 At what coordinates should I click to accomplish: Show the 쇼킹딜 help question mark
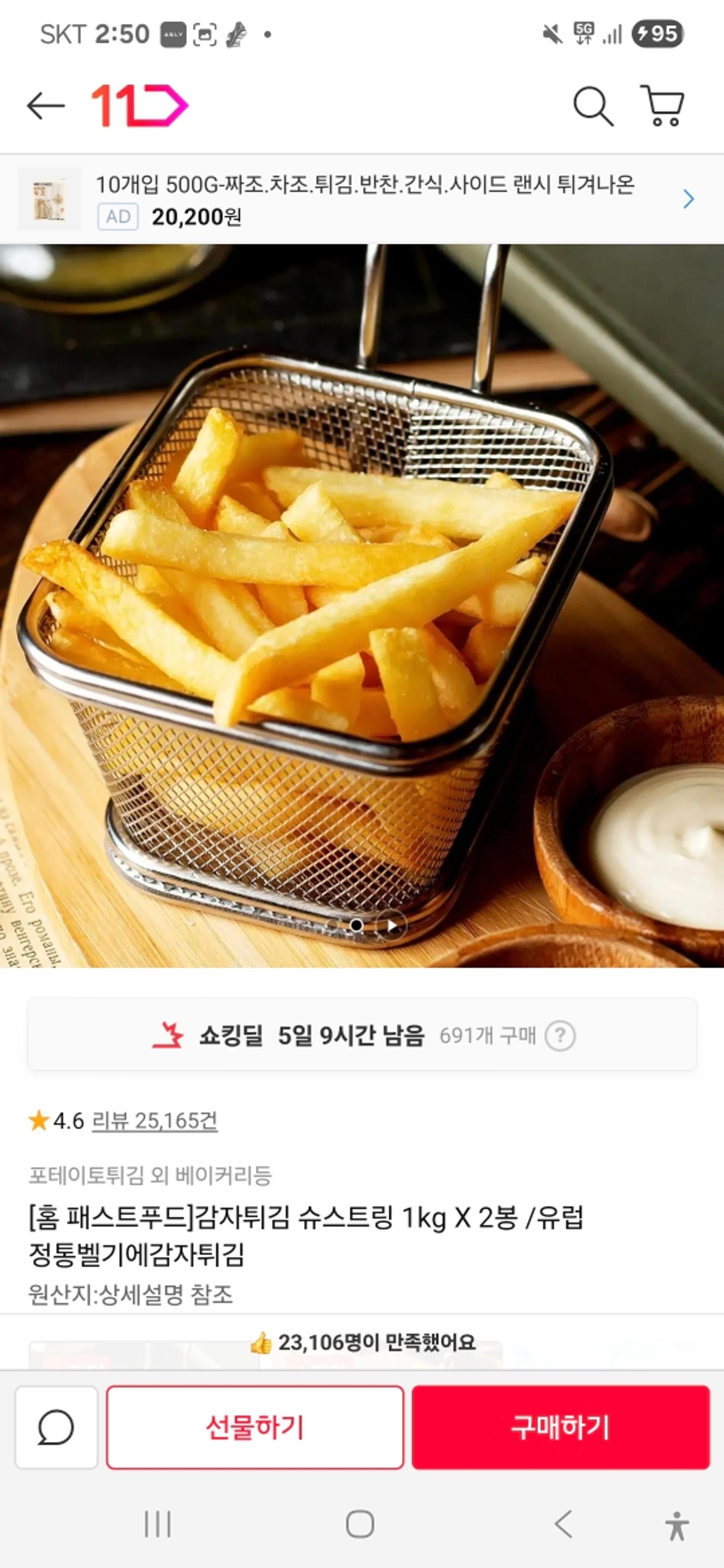560,1035
